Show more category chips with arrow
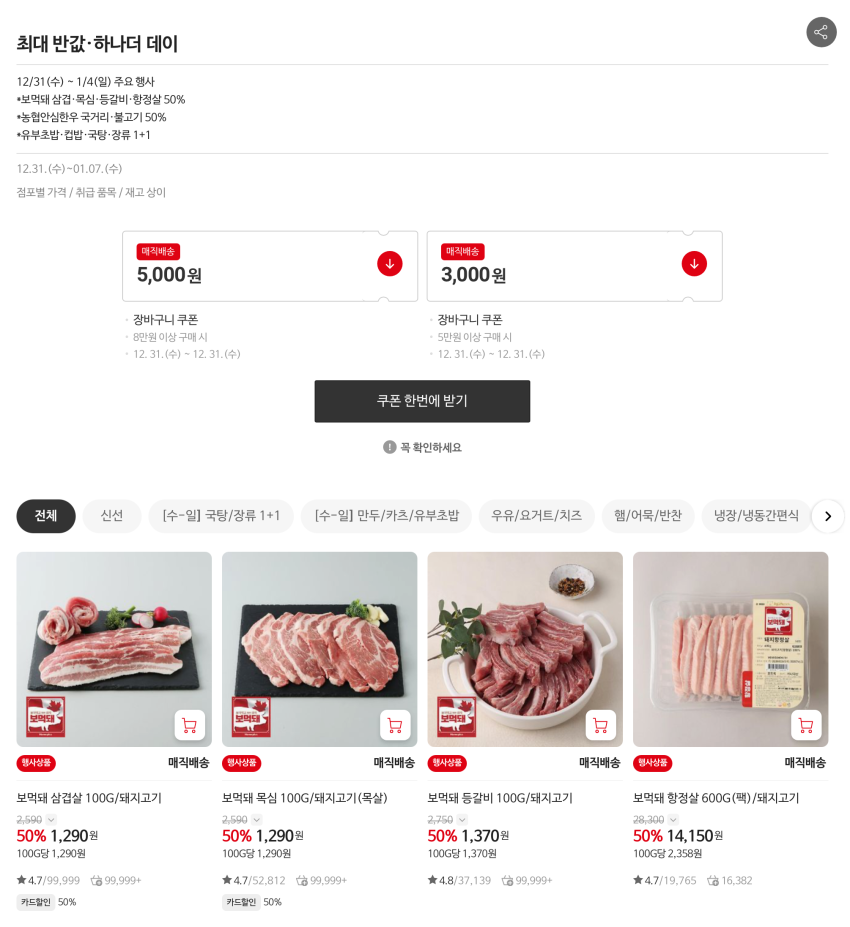Viewport: 850px width, 927px height. 828,516
